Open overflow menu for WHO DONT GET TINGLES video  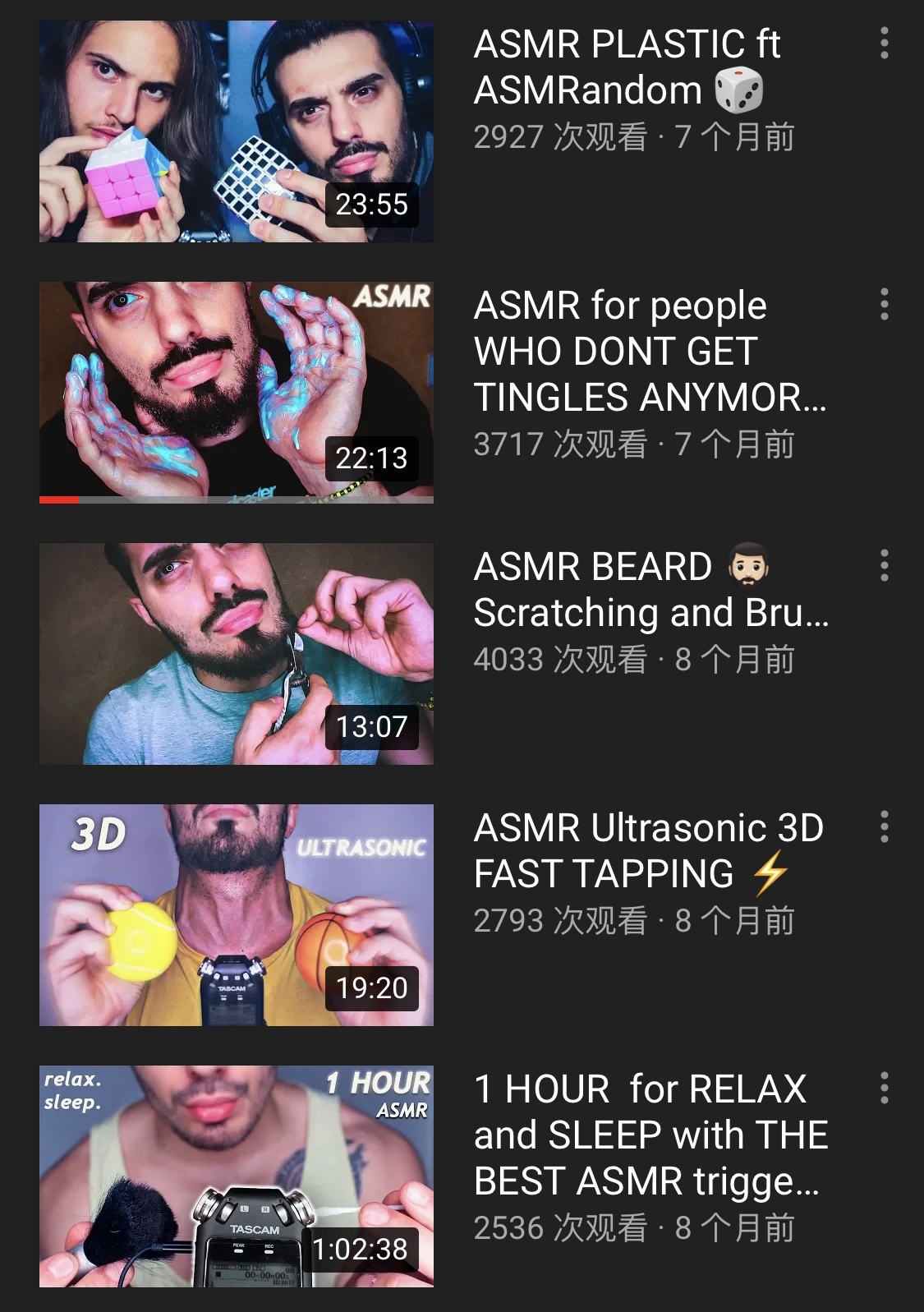coord(884,304)
